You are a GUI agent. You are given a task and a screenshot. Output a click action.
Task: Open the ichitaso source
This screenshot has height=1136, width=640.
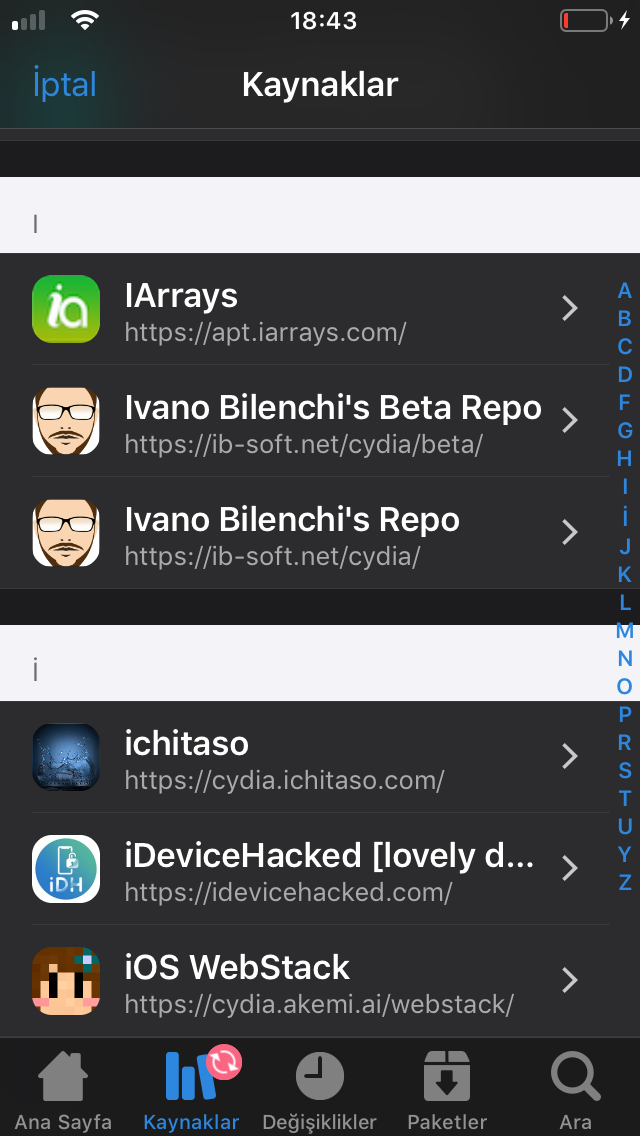click(x=304, y=757)
